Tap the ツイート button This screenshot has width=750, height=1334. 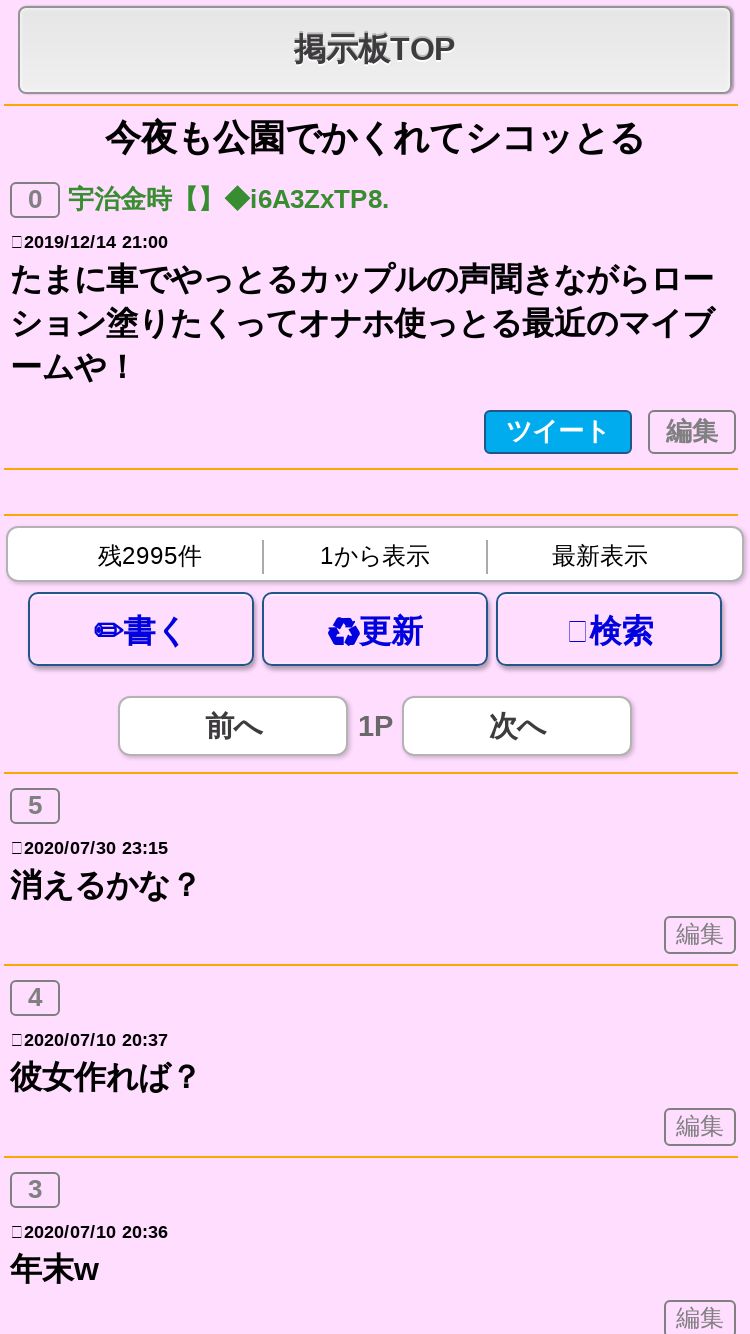click(558, 432)
